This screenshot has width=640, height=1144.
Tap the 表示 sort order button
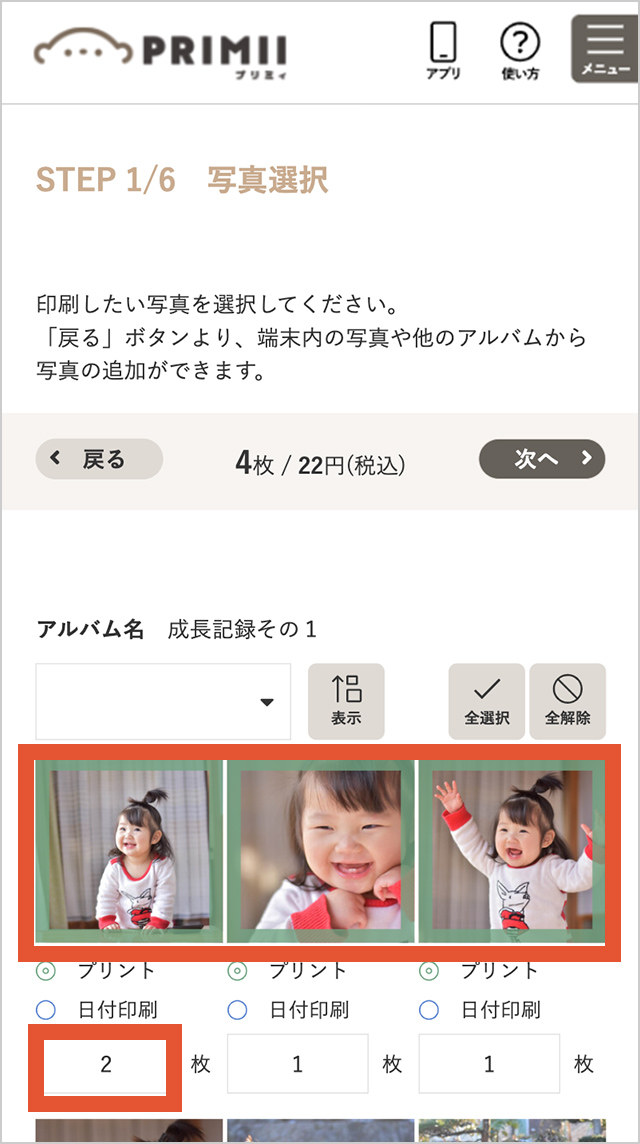tap(346, 701)
